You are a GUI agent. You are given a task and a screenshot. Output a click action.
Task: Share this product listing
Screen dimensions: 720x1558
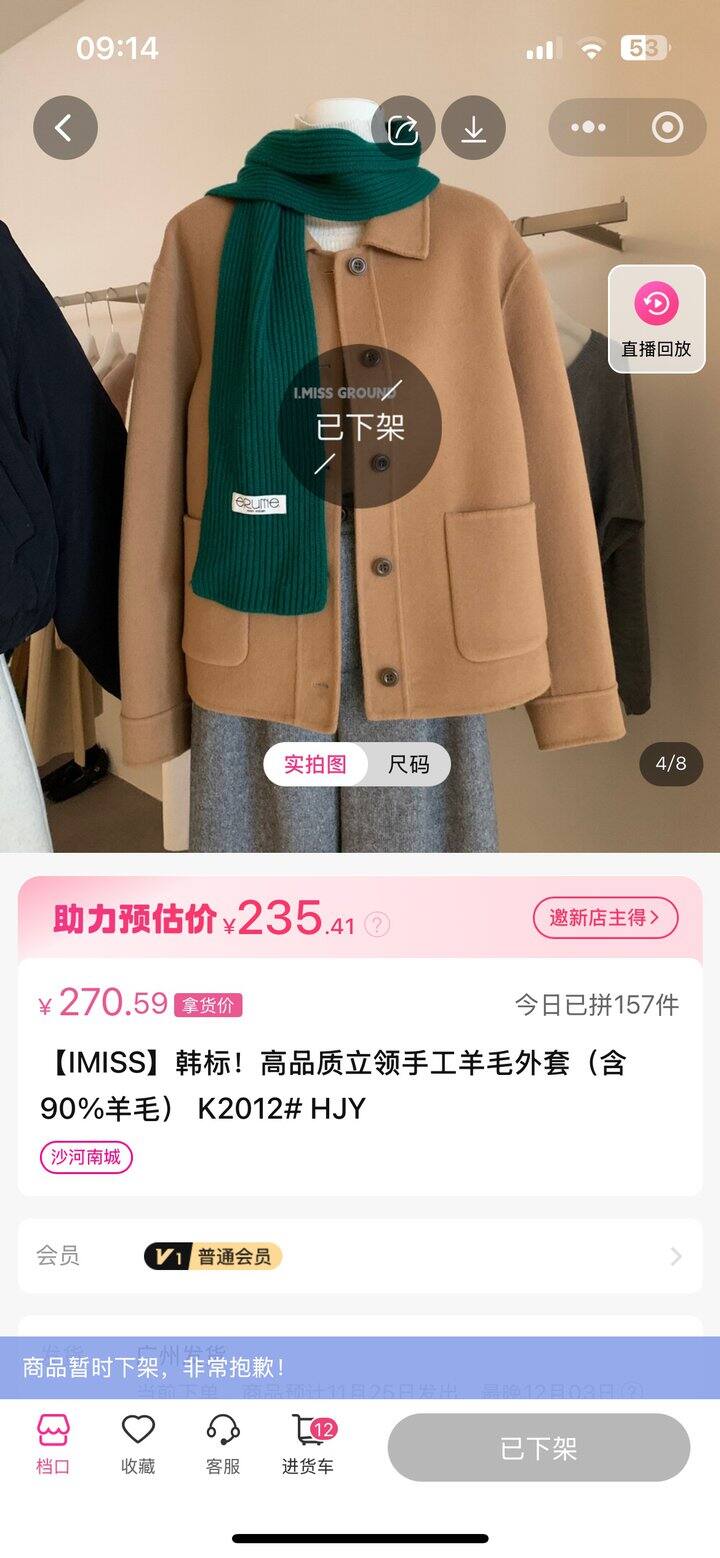pos(403,128)
